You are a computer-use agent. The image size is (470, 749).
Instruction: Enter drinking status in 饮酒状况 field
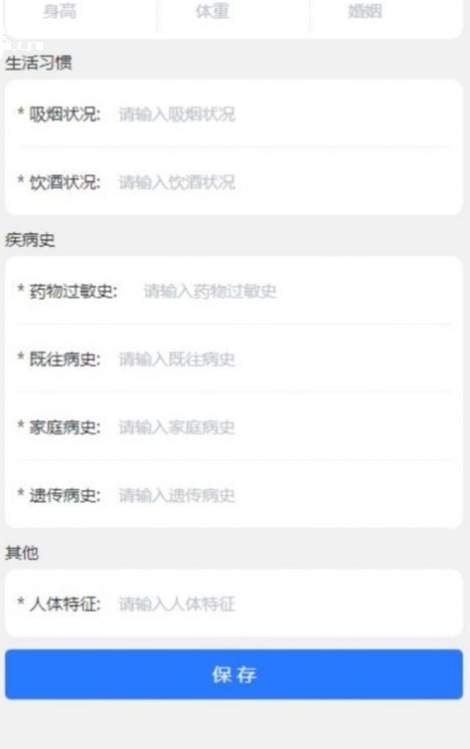pos(284,182)
